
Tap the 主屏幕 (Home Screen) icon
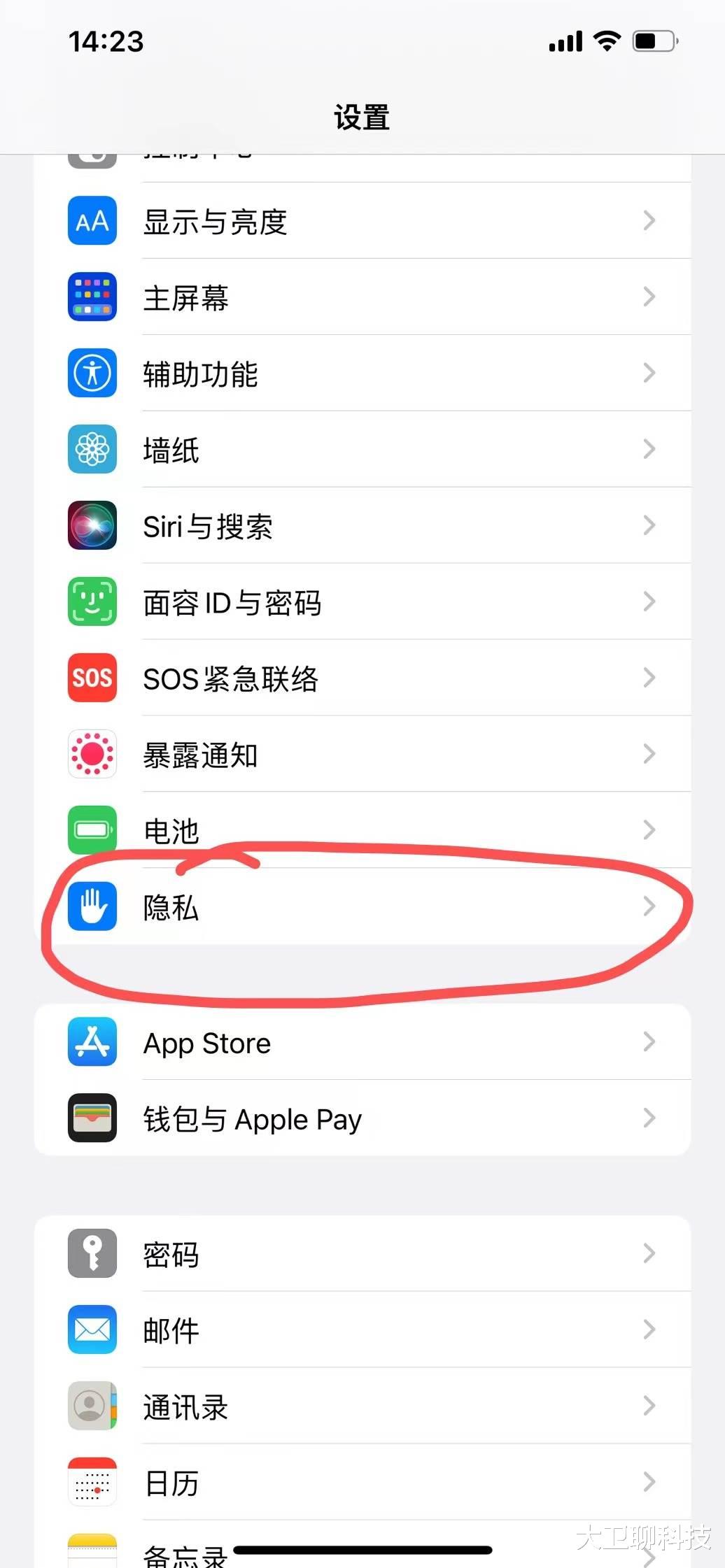91,297
